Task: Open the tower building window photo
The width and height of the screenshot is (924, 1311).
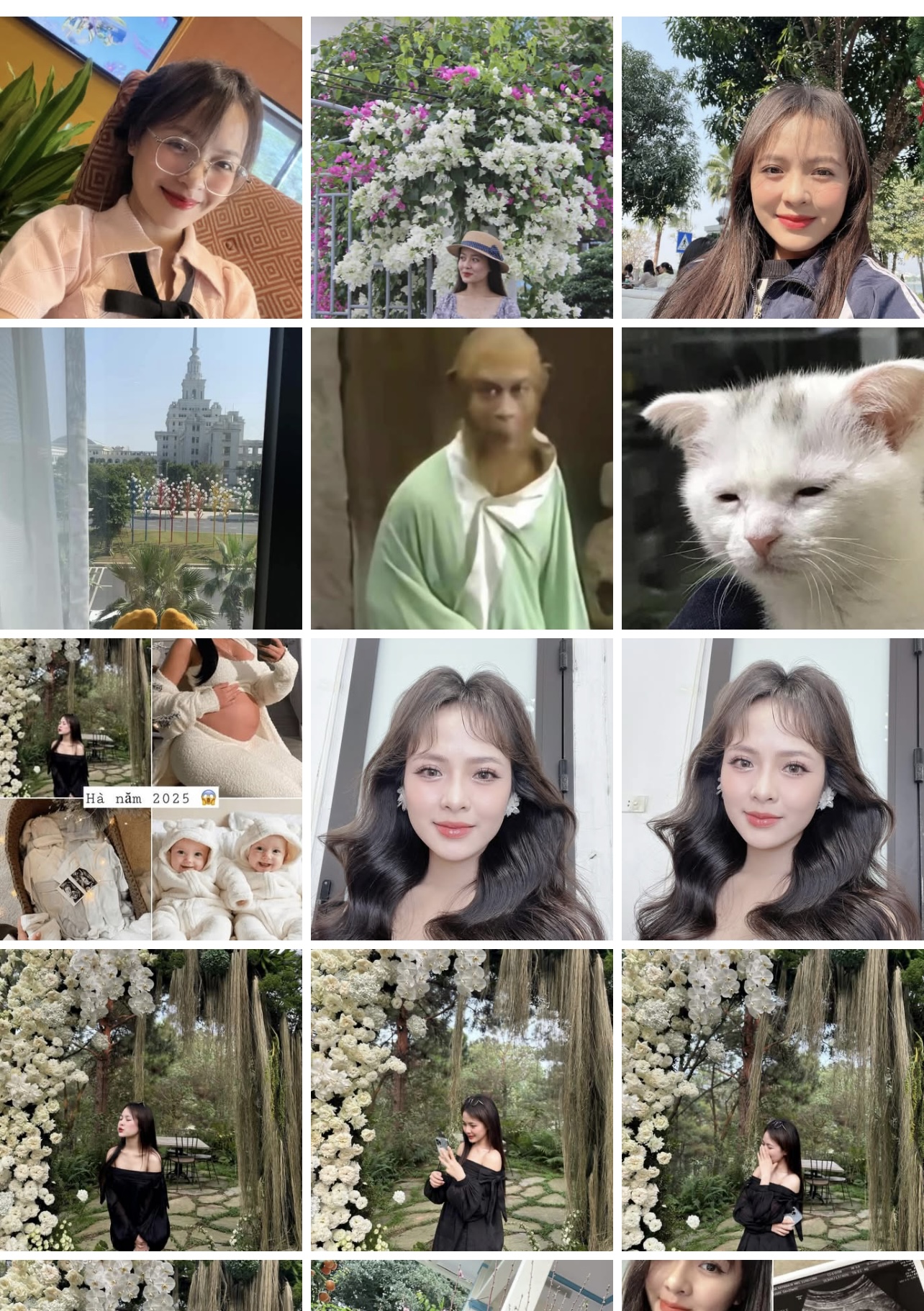Action: [150, 478]
